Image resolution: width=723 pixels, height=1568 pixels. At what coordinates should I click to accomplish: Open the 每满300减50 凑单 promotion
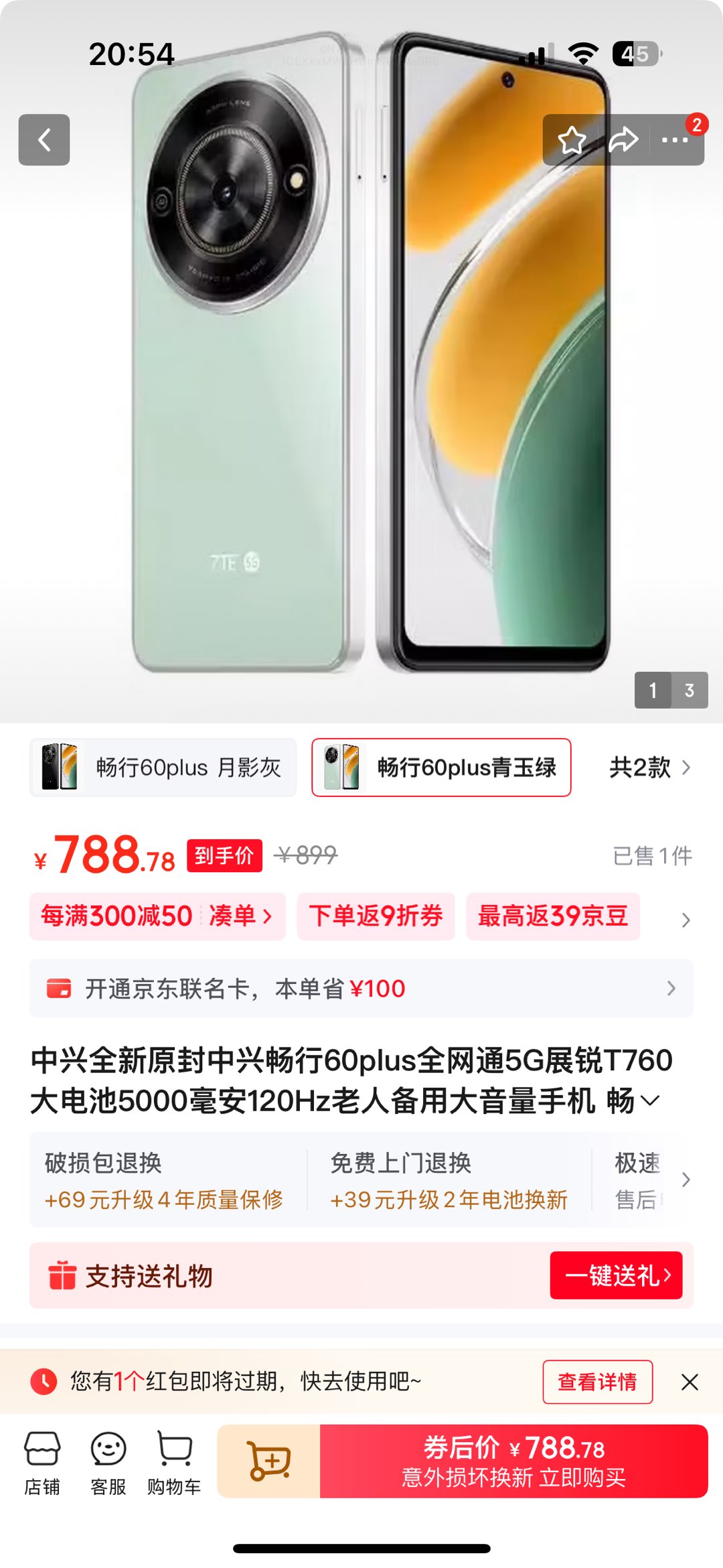tap(157, 916)
